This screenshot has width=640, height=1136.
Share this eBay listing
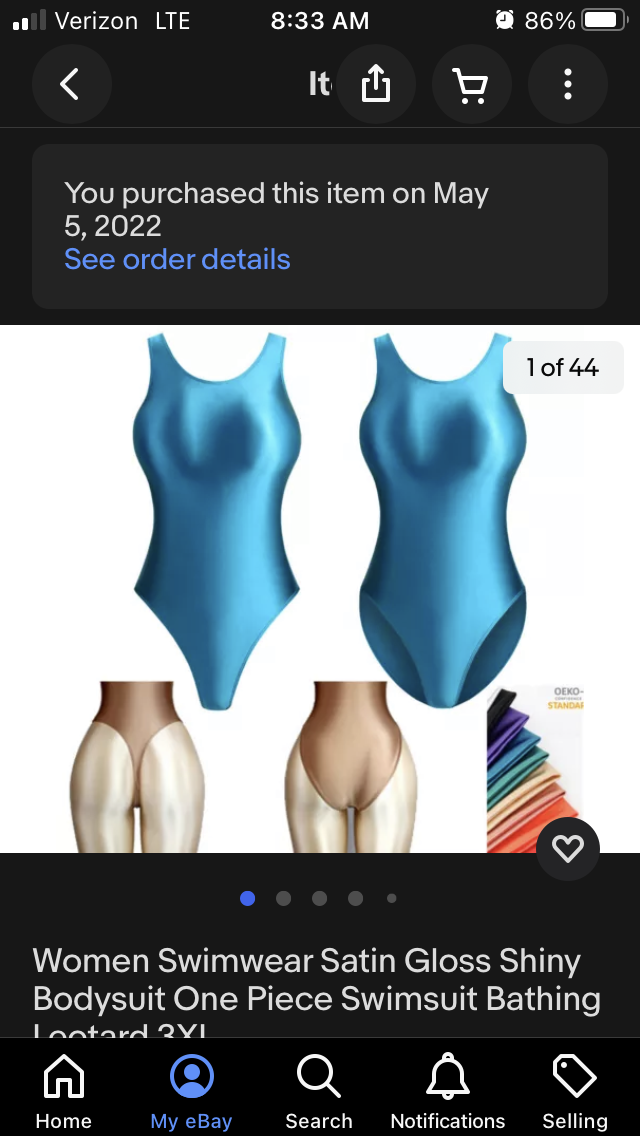pyautogui.click(x=375, y=85)
